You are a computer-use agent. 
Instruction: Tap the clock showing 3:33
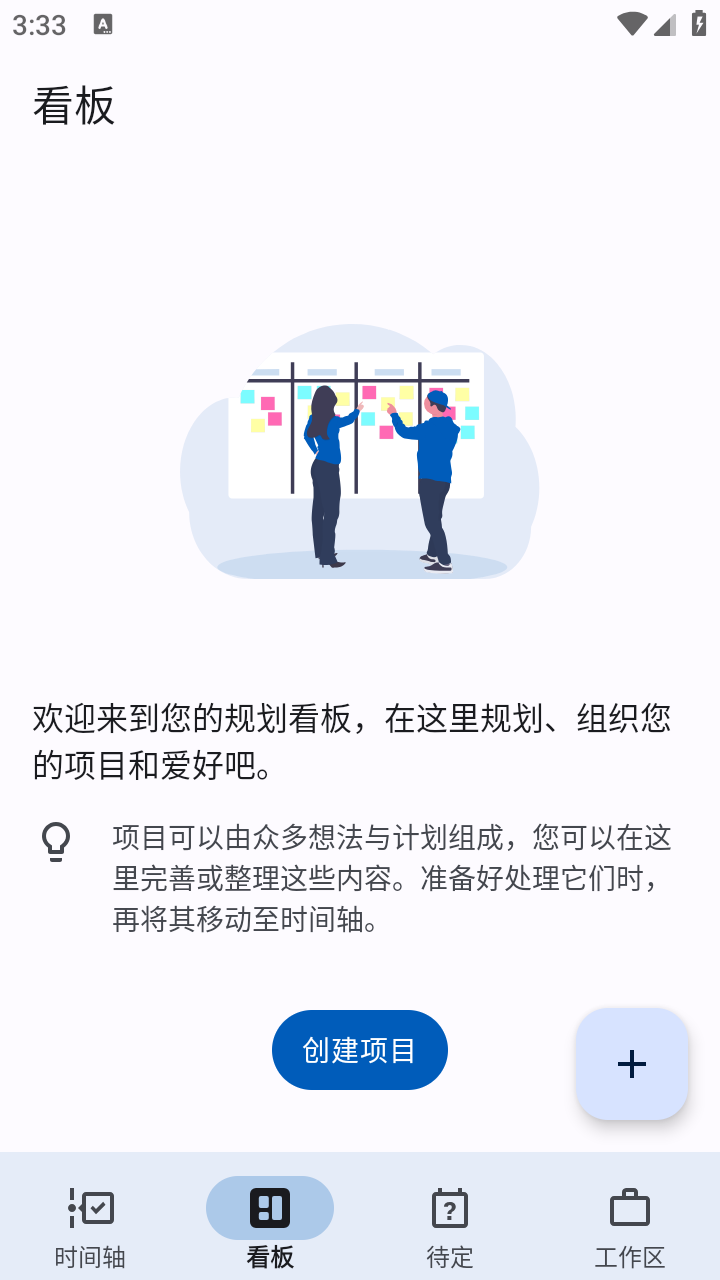click(x=37, y=25)
